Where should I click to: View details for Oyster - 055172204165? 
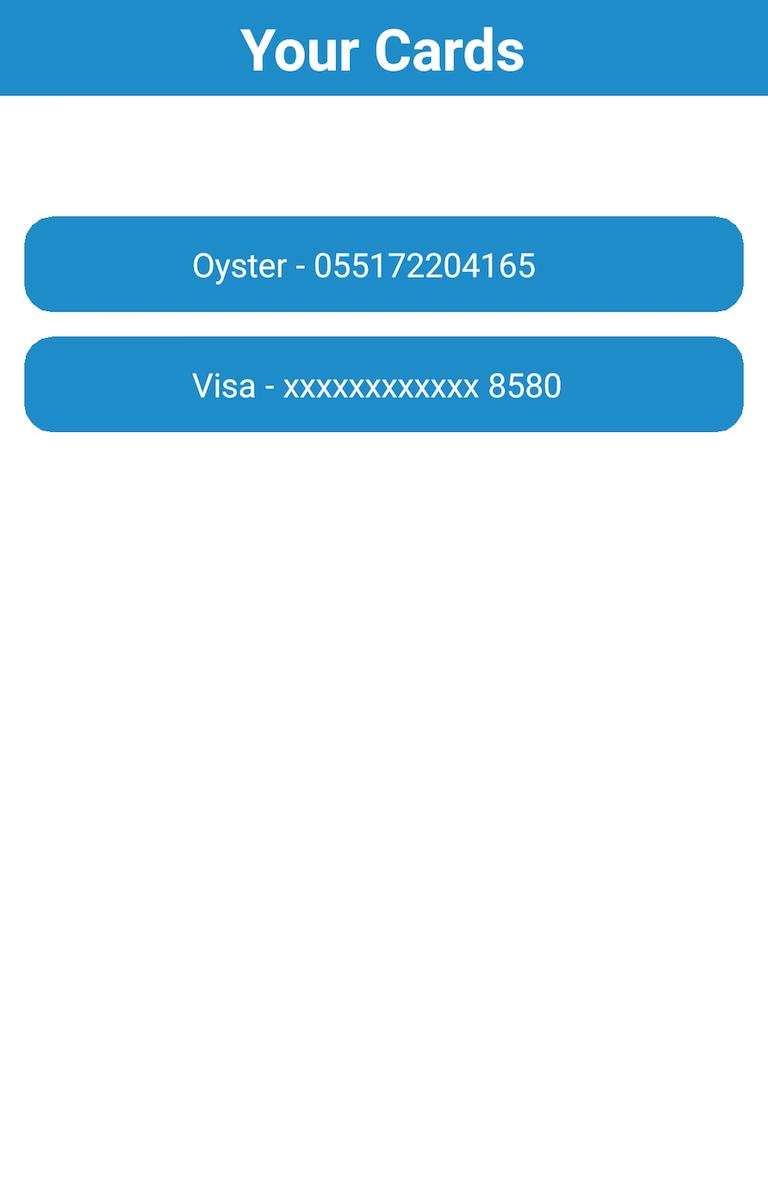click(384, 265)
